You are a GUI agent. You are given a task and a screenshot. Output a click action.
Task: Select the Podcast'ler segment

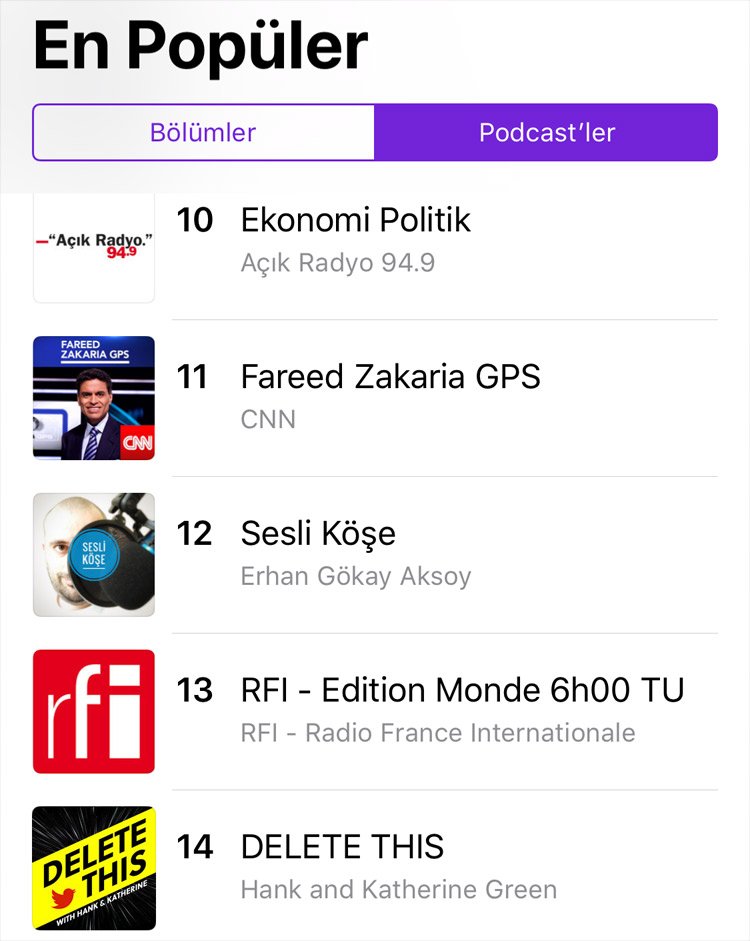(x=546, y=132)
